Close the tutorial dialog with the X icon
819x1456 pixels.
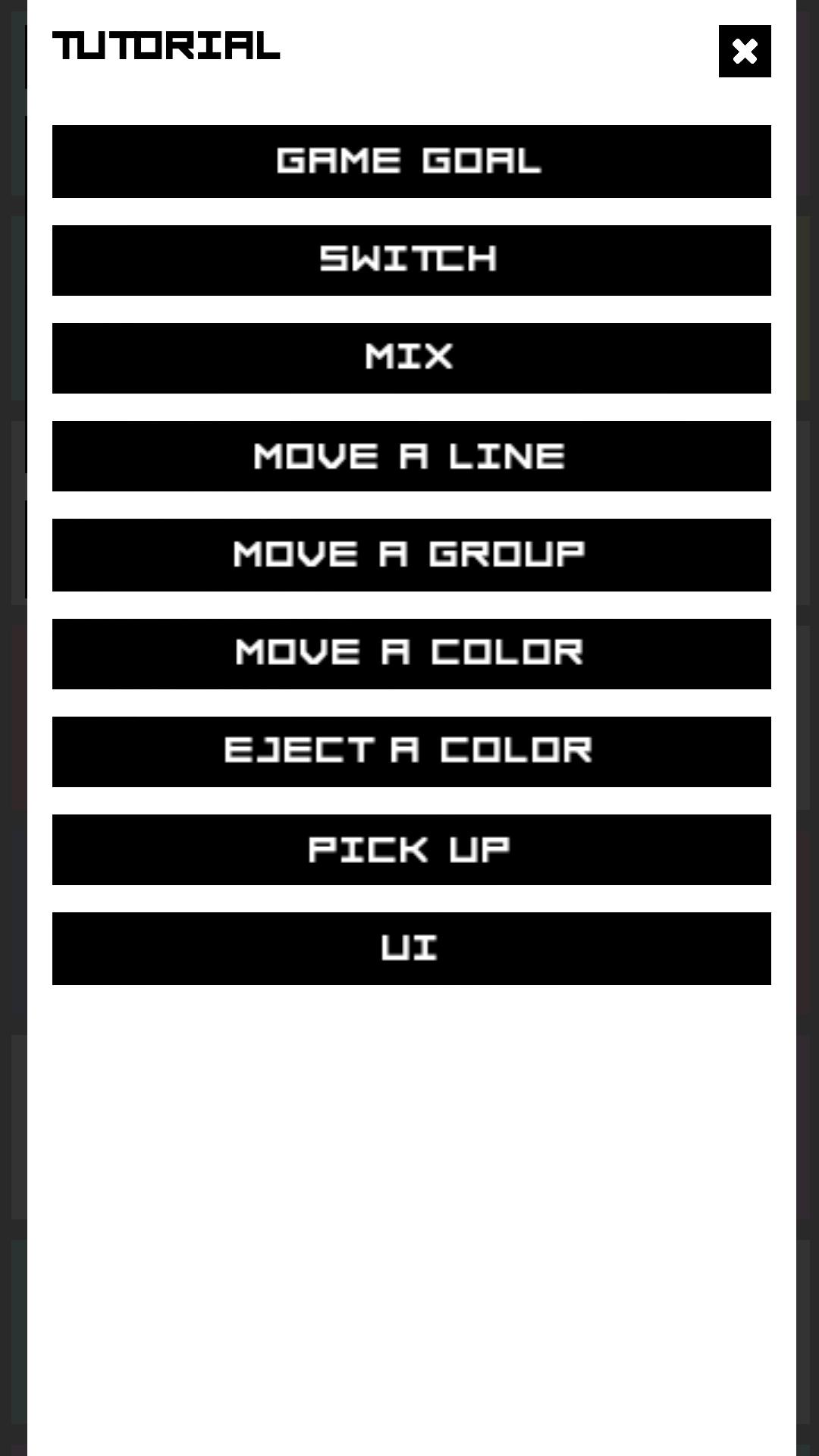pyautogui.click(x=745, y=51)
